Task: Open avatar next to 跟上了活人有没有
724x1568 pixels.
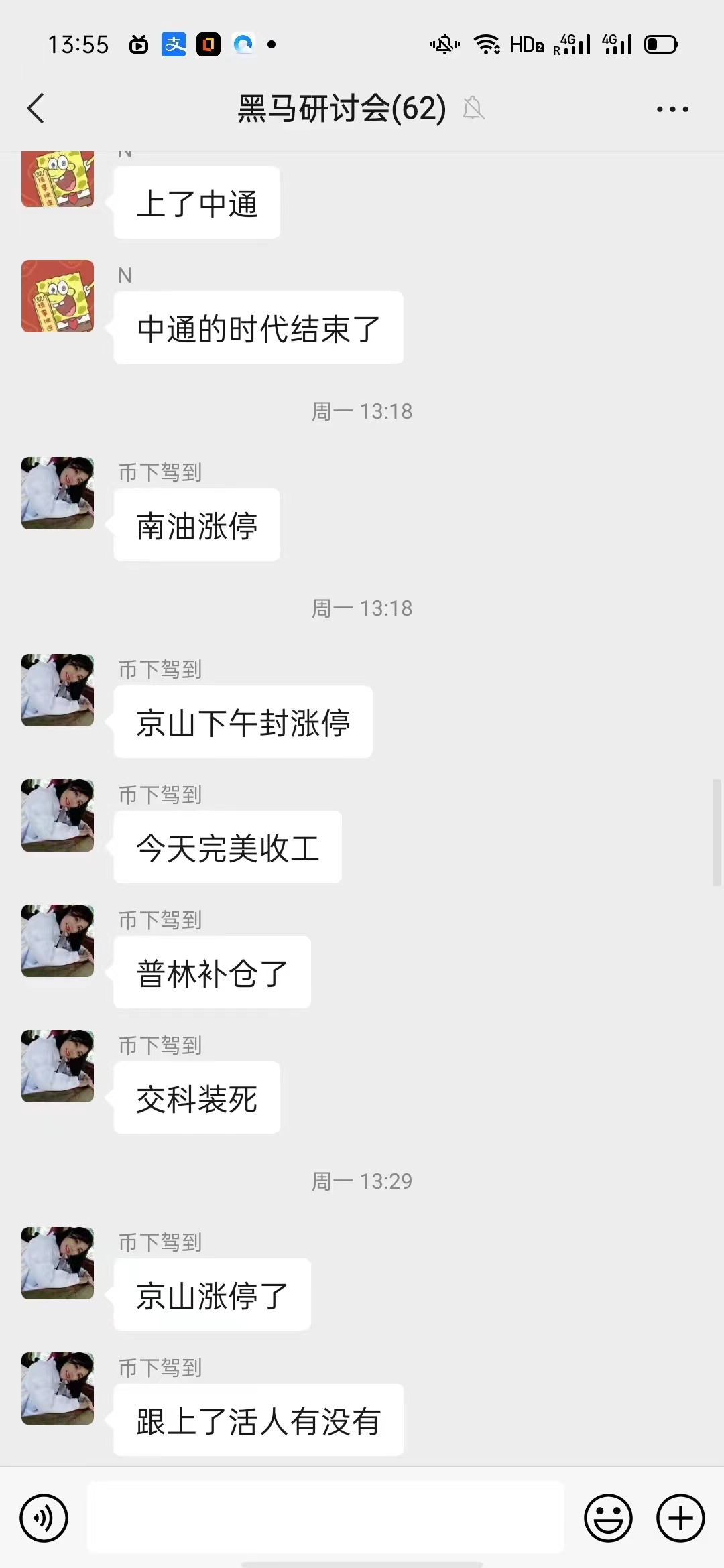Action: click(x=58, y=1388)
